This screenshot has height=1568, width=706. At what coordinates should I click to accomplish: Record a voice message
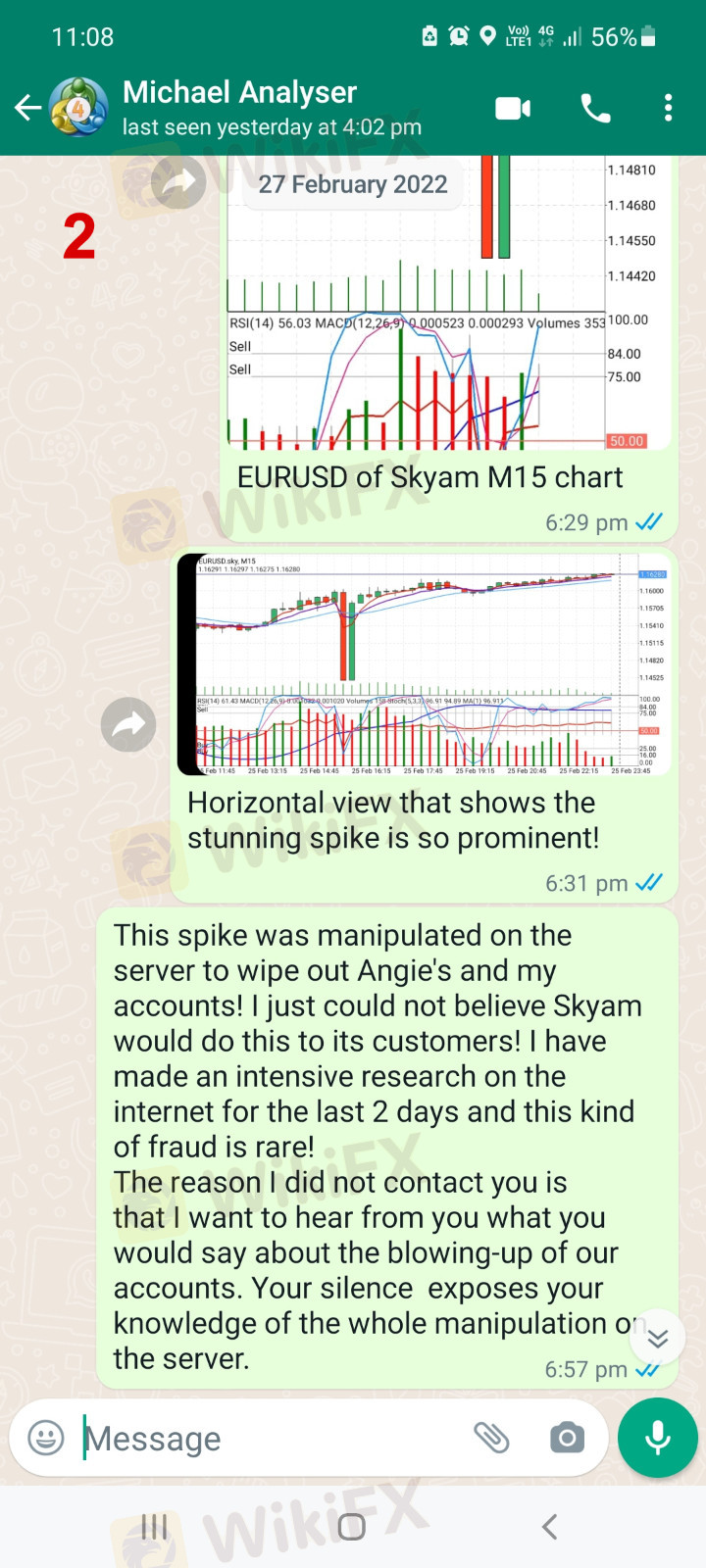[658, 1438]
